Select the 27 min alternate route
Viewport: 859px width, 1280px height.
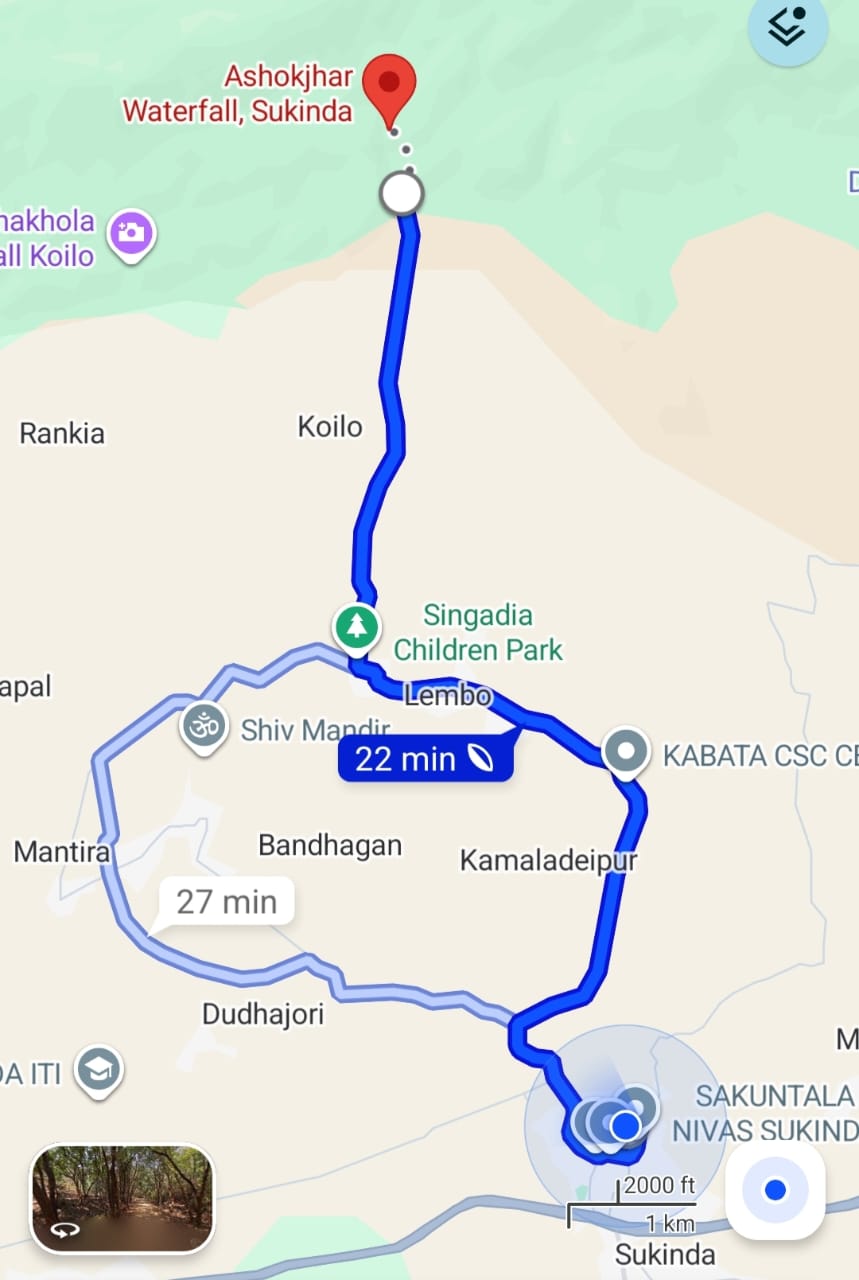coord(225,902)
